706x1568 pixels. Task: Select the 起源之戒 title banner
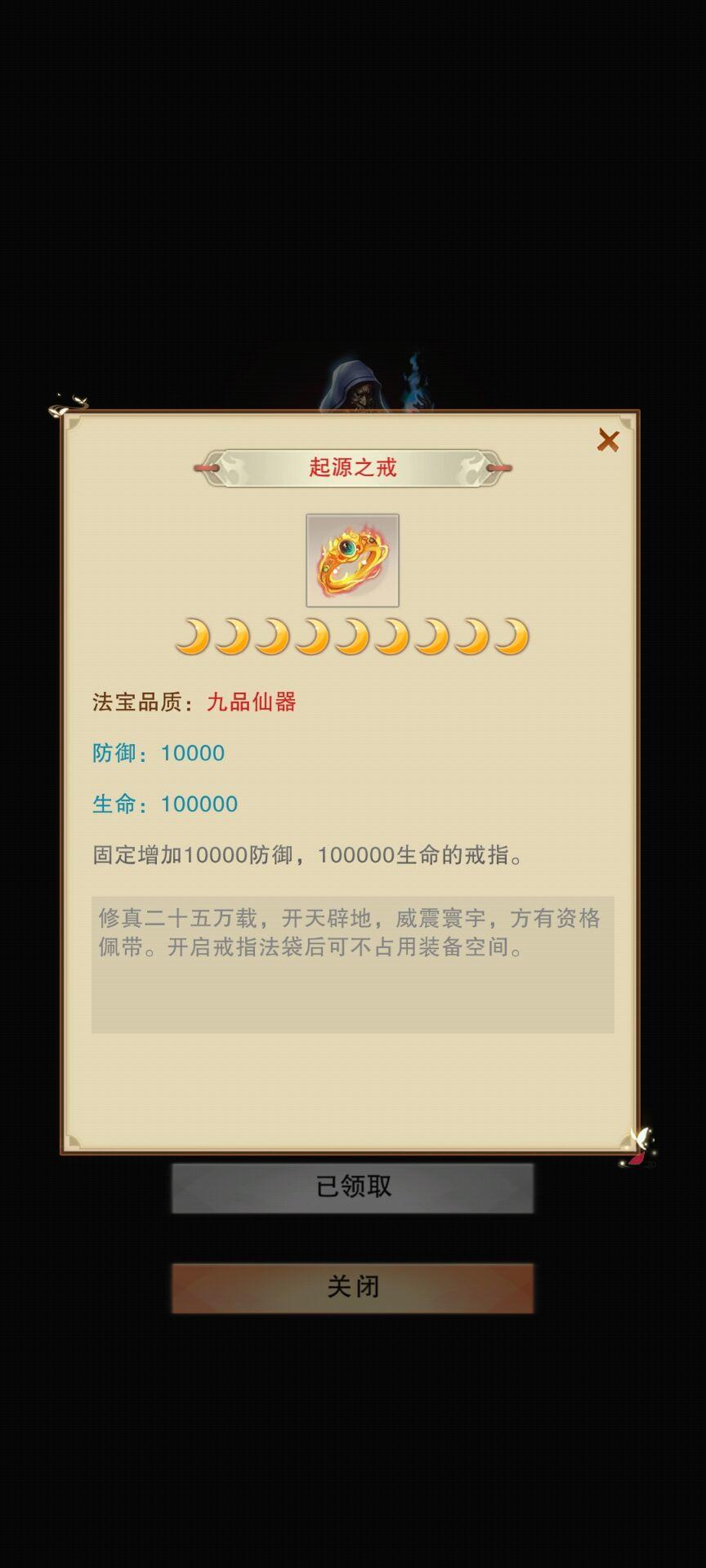click(x=351, y=467)
